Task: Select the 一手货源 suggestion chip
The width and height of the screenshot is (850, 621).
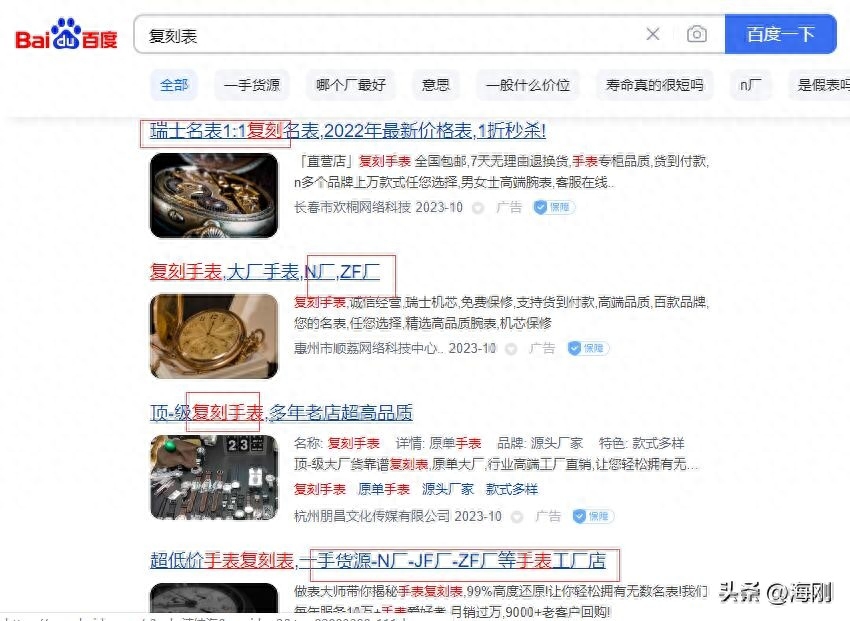Action: [x=252, y=85]
